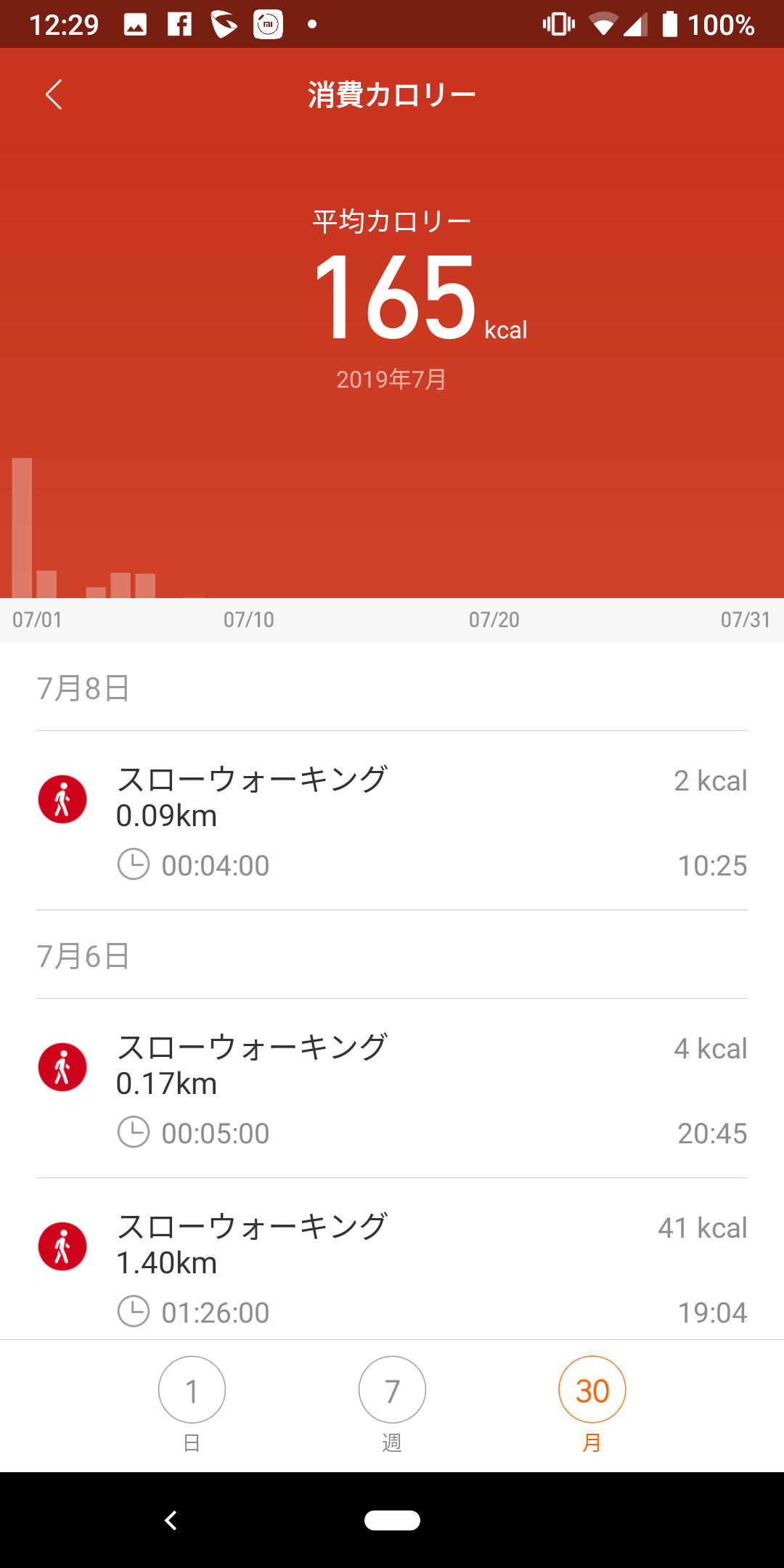Open the 0.17km slow walking entry
The width and height of the screenshot is (784, 1568).
click(x=392, y=1089)
